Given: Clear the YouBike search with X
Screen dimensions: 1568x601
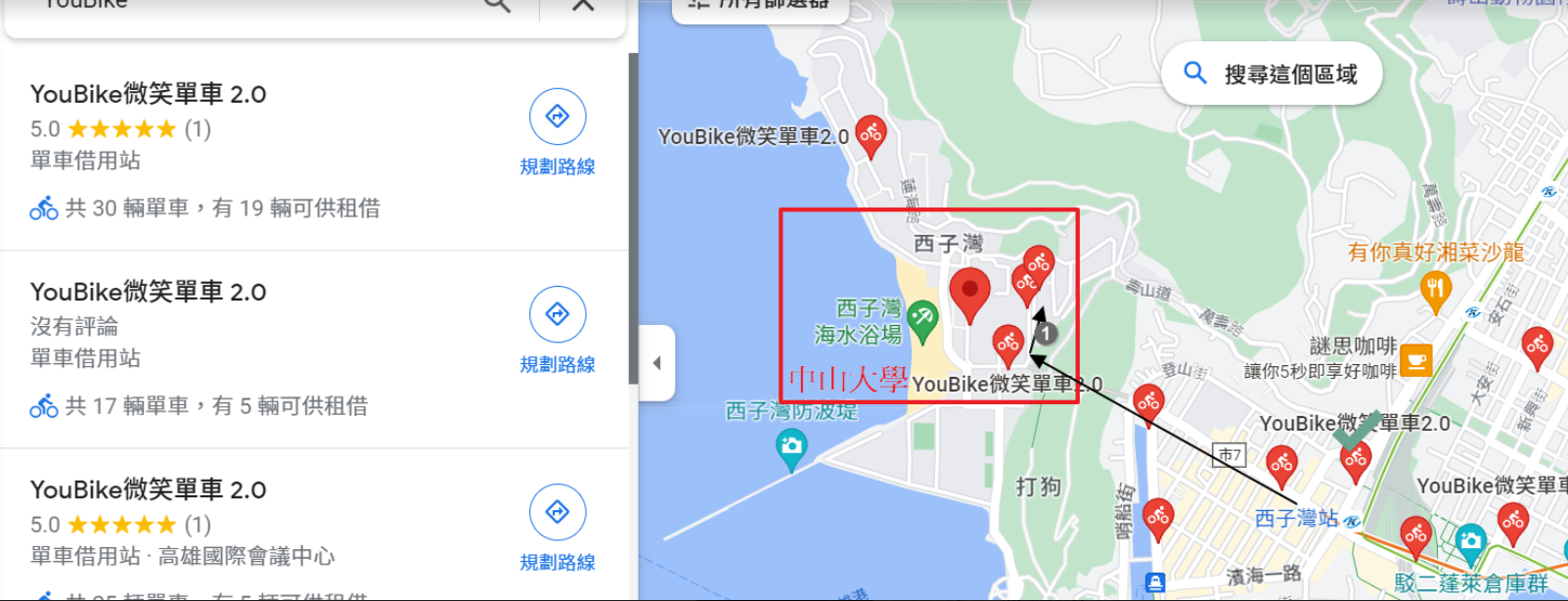Looking at the screenshot, I should (x=583, y=5).
